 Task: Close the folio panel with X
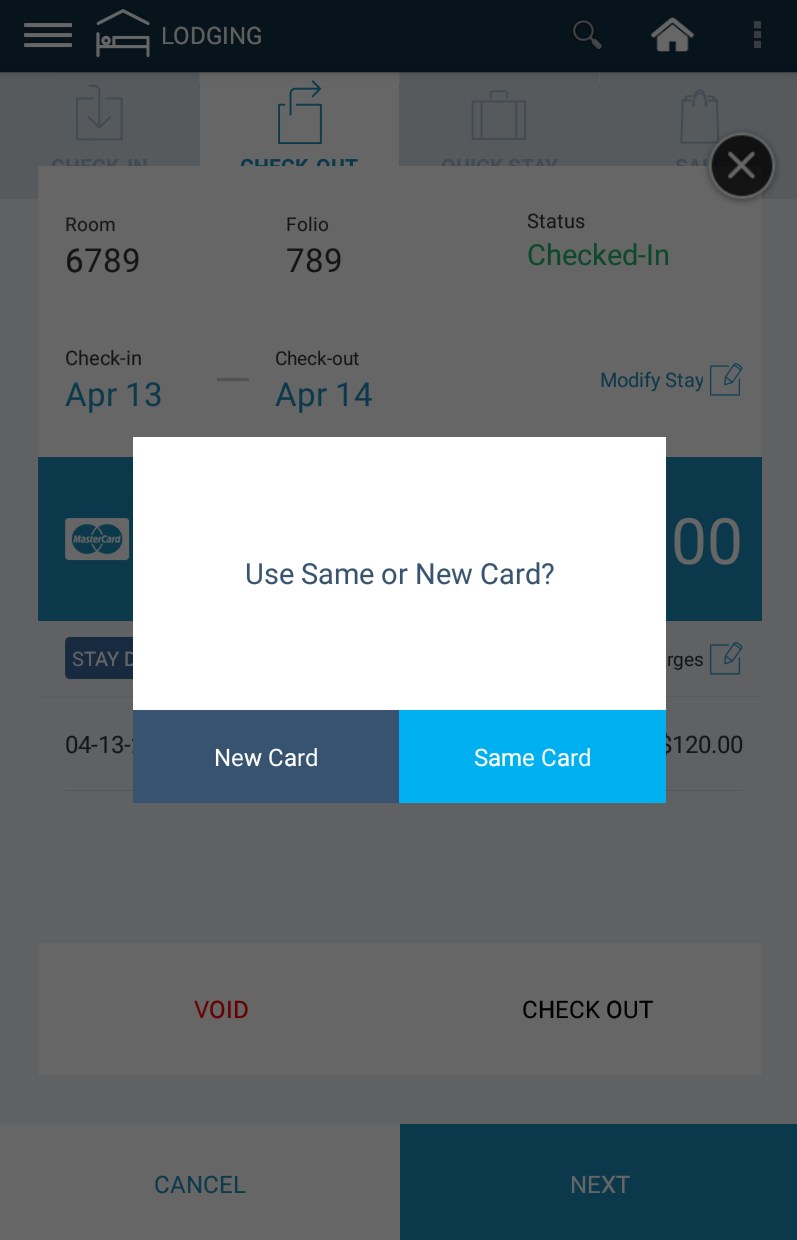(741, 165)
